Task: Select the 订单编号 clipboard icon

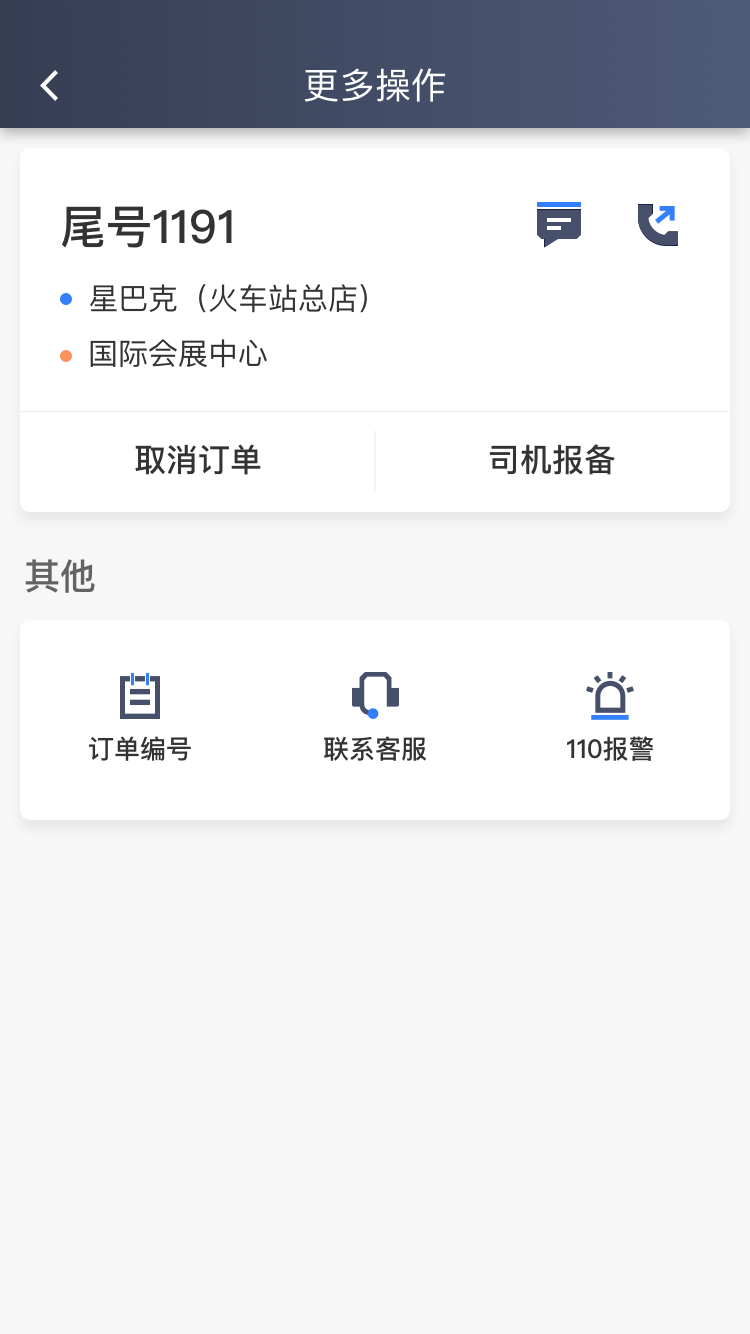Action: (x=139, y=695)
